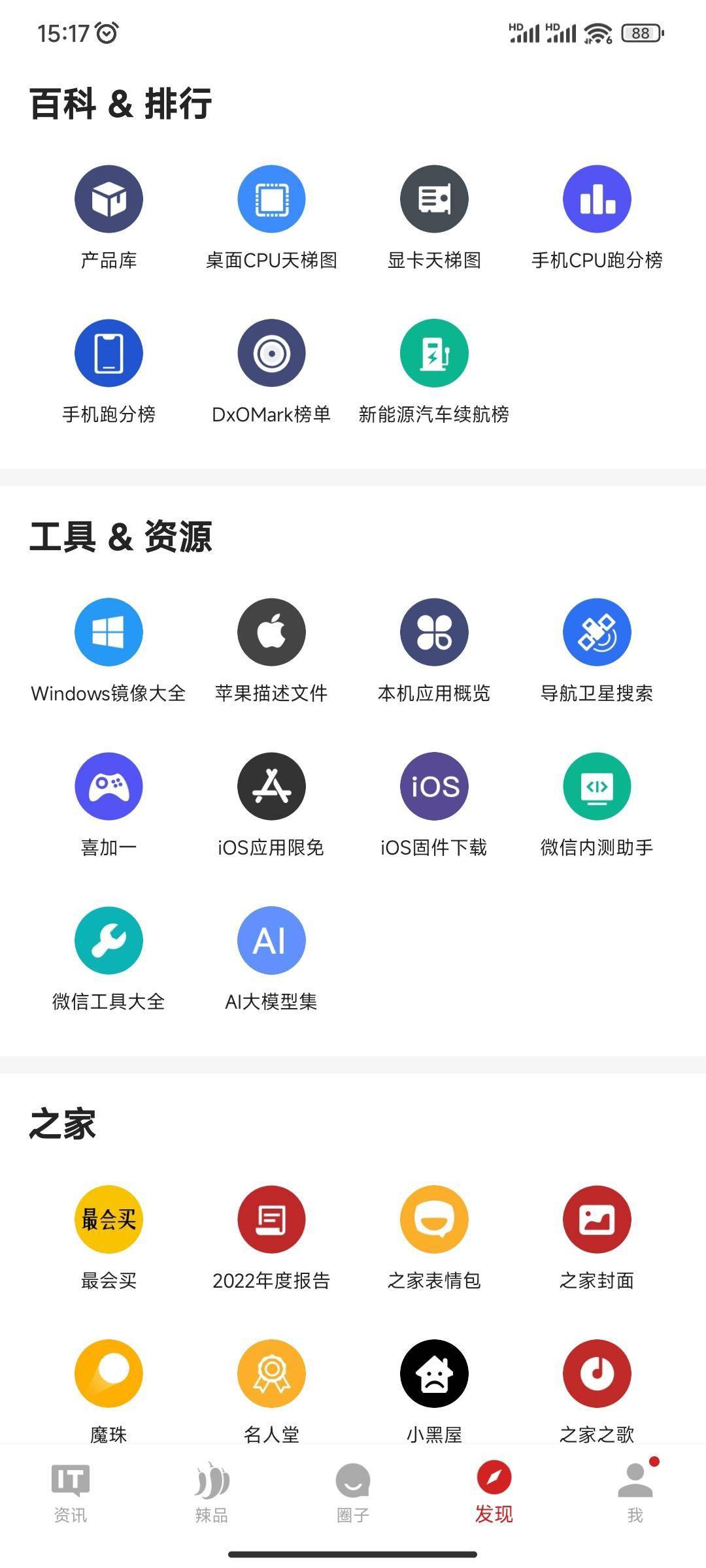
Task: Launch 导航卫星搜索
Action: click(x=597, y=632)
